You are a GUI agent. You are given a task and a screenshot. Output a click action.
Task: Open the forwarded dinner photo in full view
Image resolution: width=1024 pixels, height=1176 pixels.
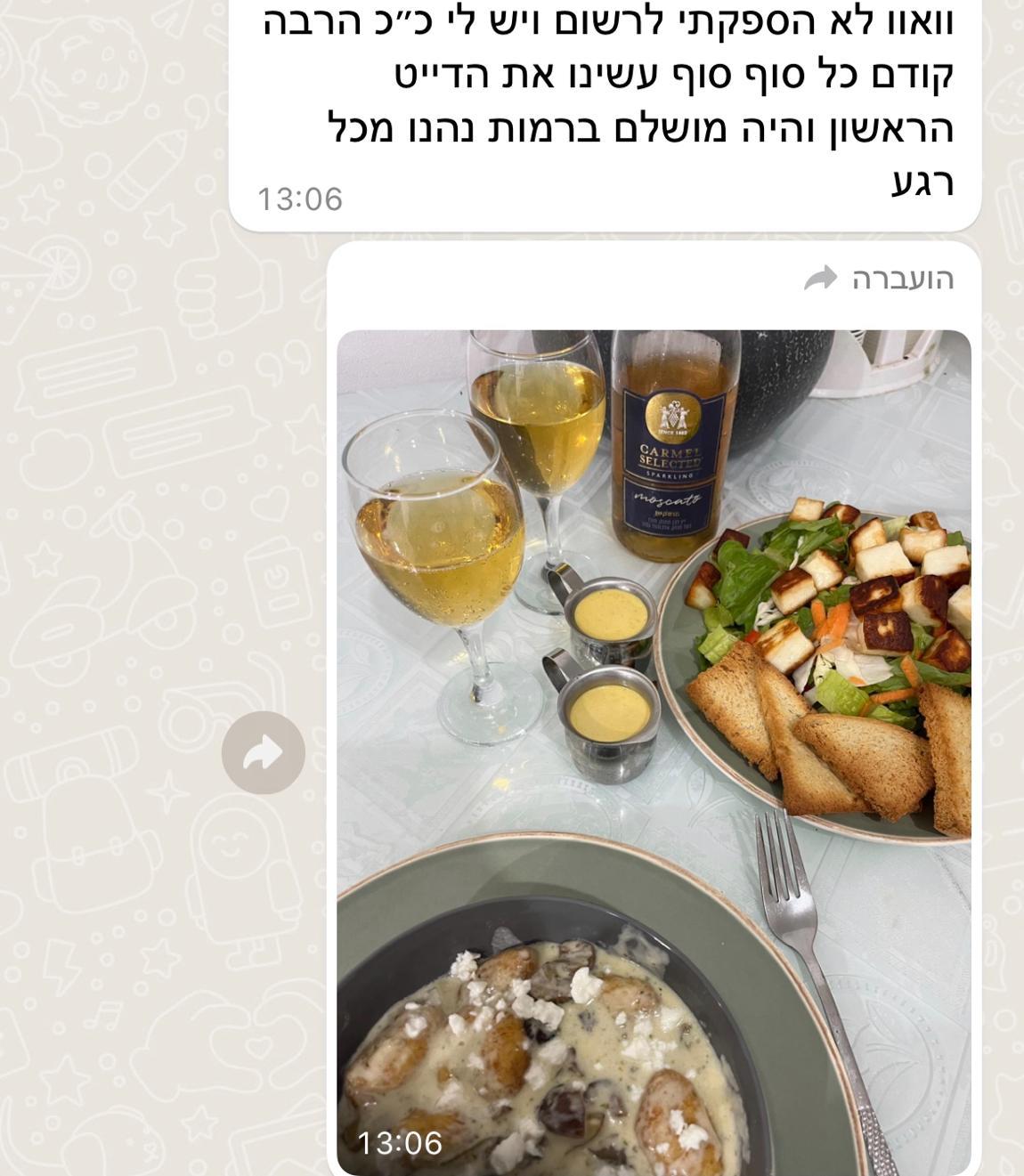tap(654, 752)
